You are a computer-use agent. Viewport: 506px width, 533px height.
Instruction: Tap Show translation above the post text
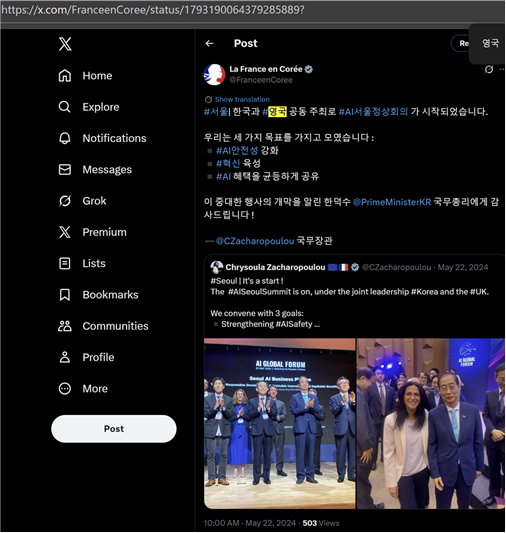point(242,99)
